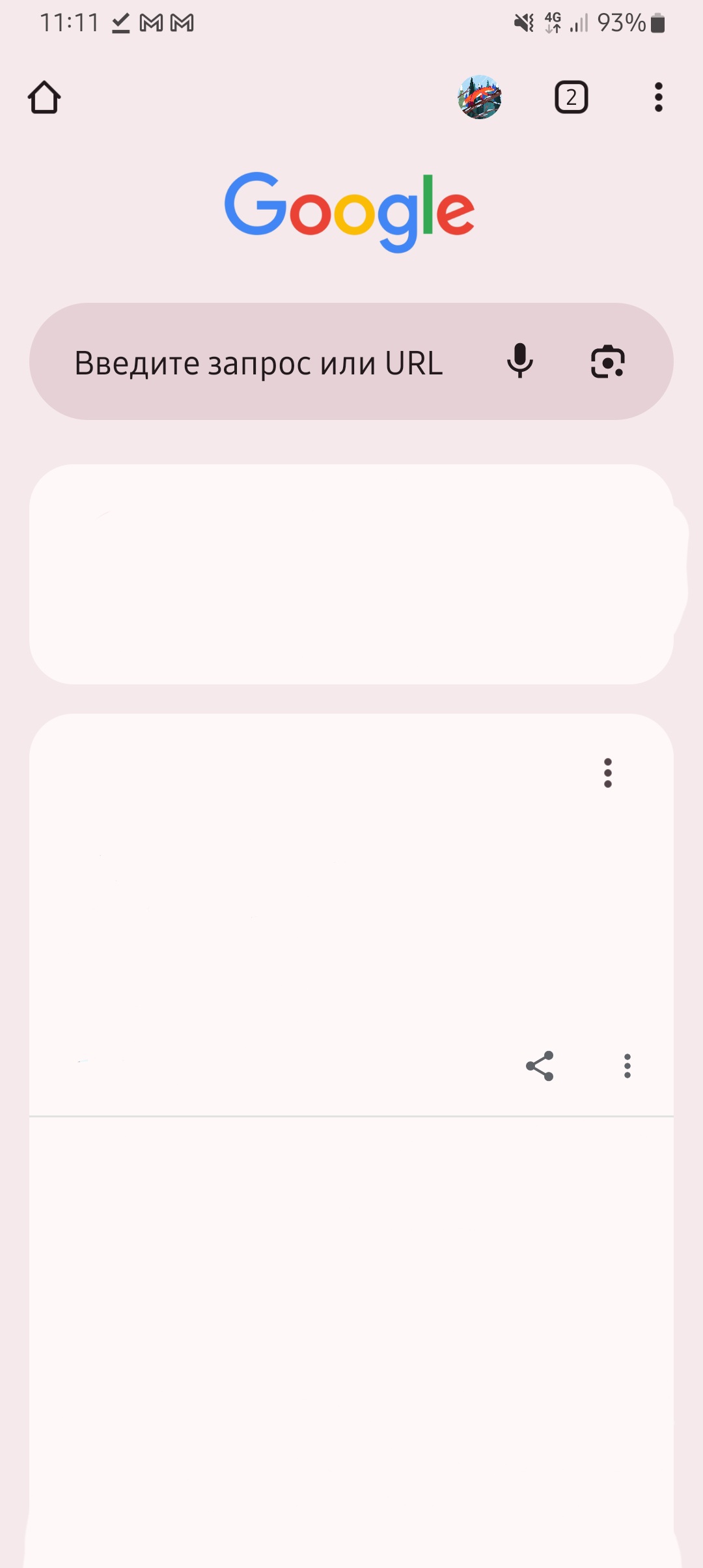The height and width of the screenshot is (1568, 703).
Task: Launch Google Lens camera search
Action: click(x=607, y=361)
